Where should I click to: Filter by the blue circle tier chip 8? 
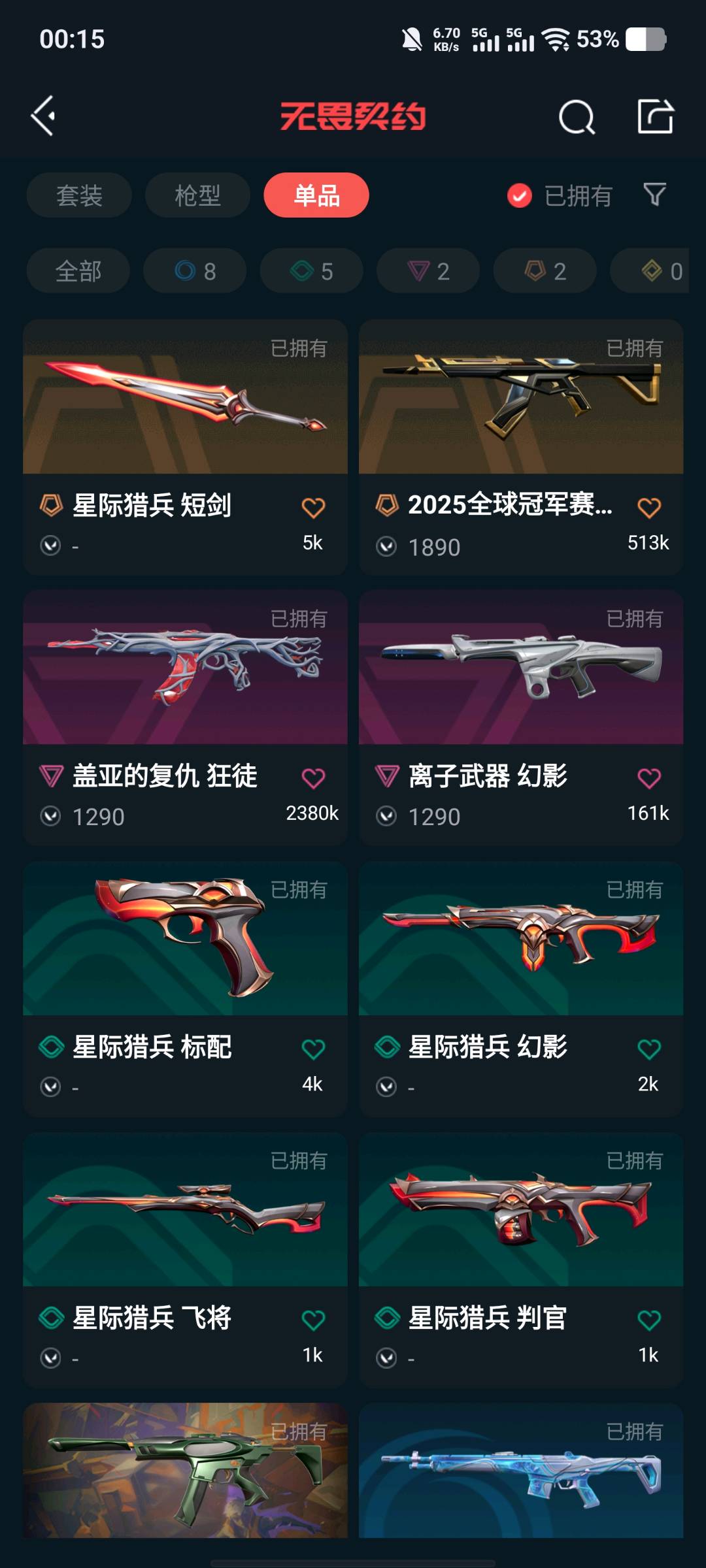pos(195,271)
